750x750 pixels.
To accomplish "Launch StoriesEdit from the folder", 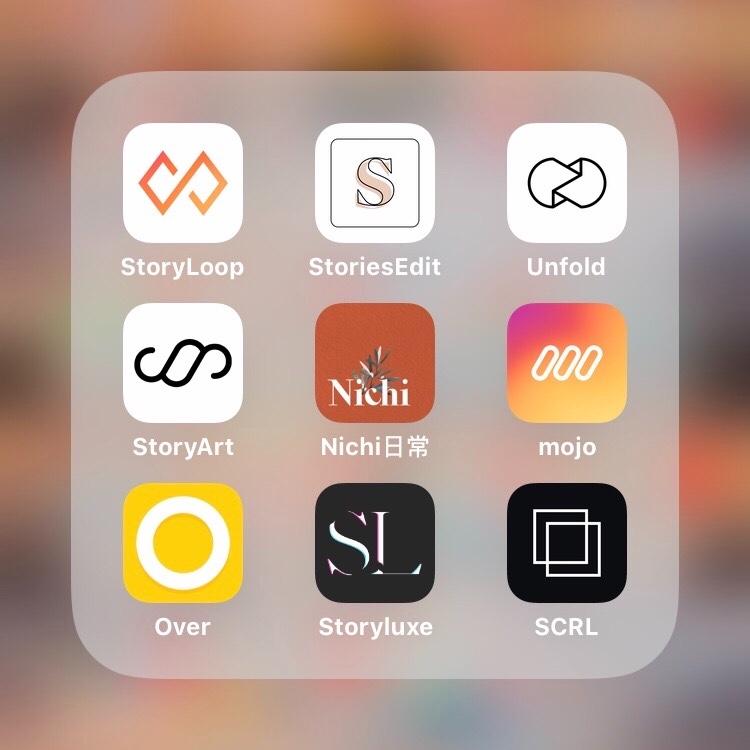I will tap(375, 182).
